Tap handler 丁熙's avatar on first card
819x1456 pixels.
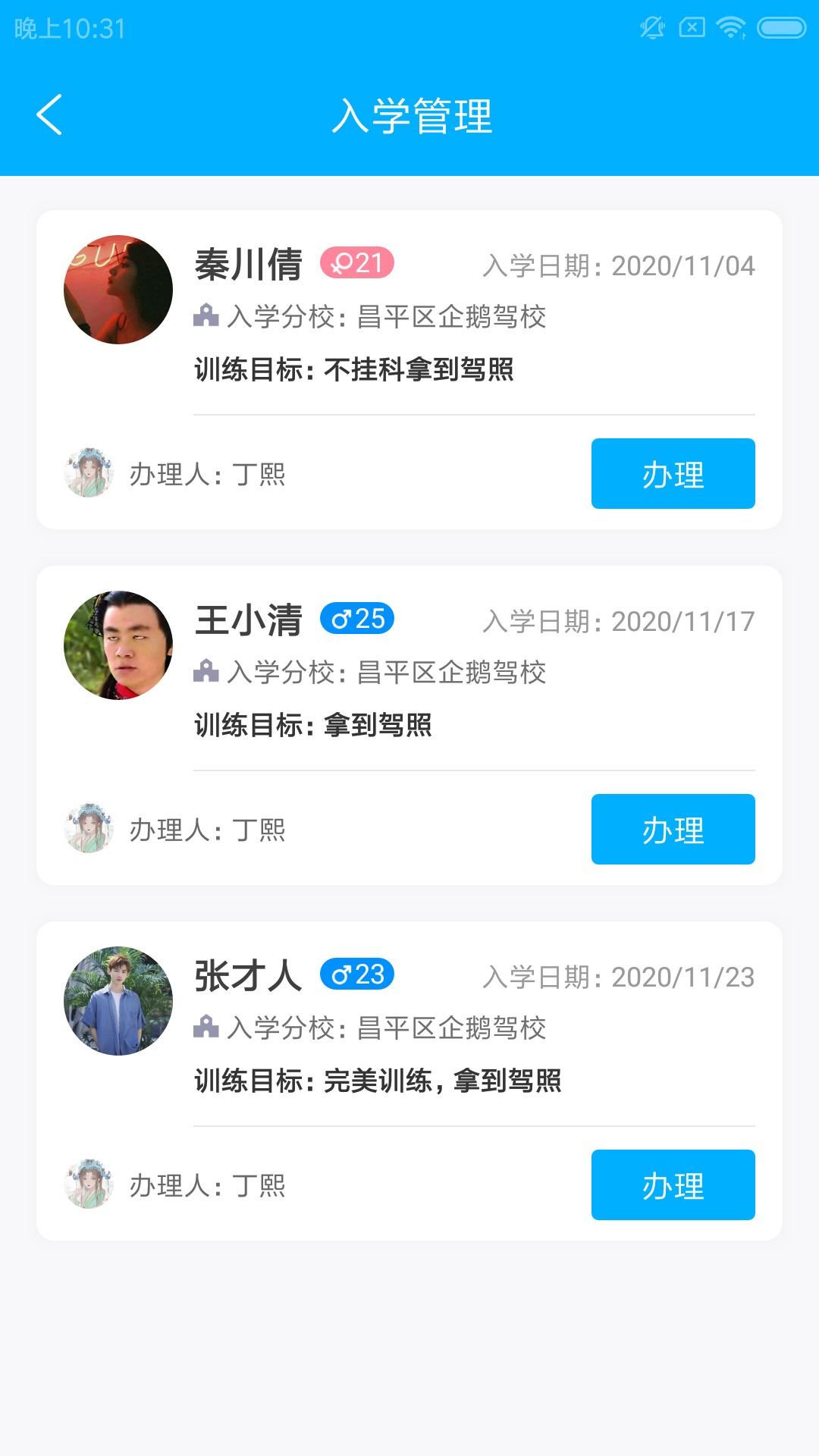pyautogui.click(x=89, y=473)
